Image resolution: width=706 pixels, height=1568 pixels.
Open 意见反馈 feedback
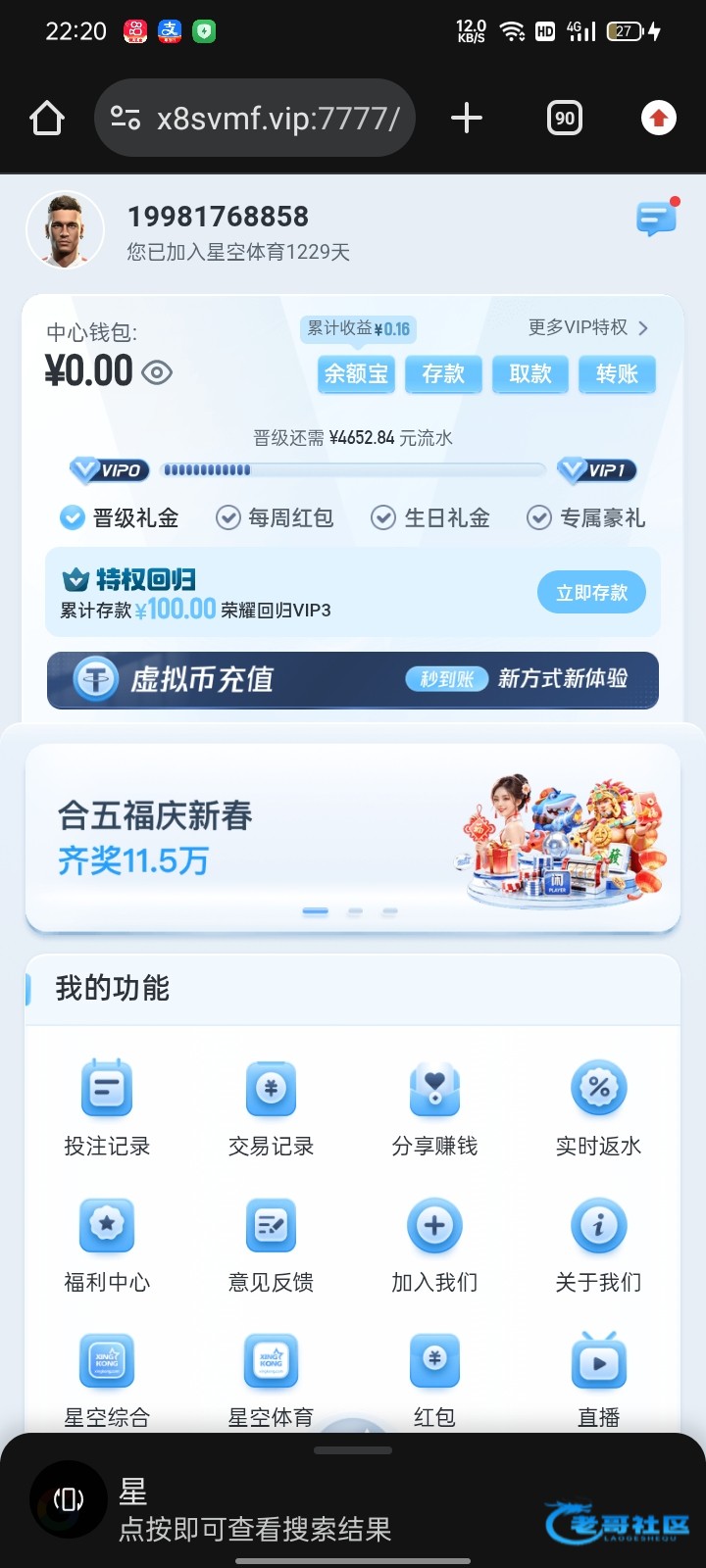(271, 1244)
